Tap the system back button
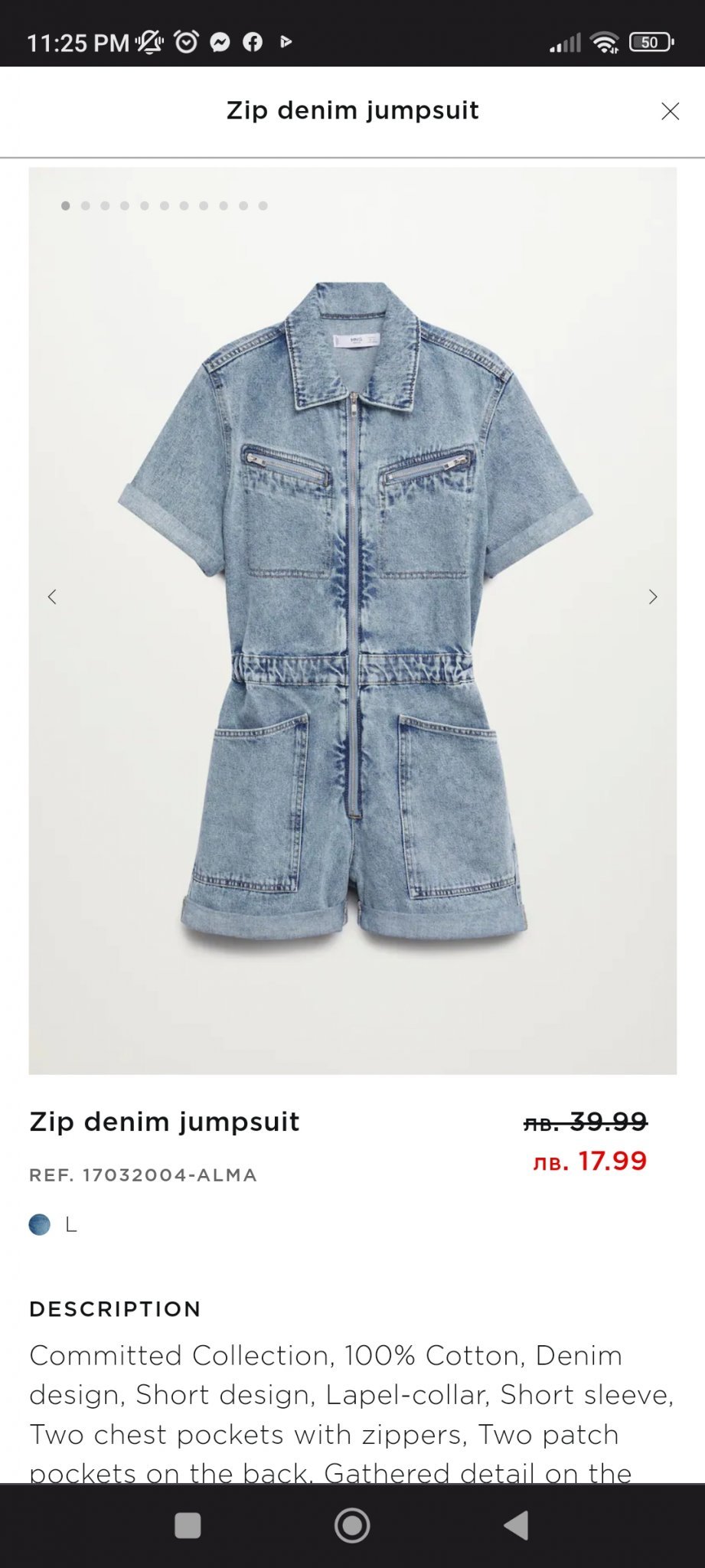The image size is (705, 1568). 517,1526
